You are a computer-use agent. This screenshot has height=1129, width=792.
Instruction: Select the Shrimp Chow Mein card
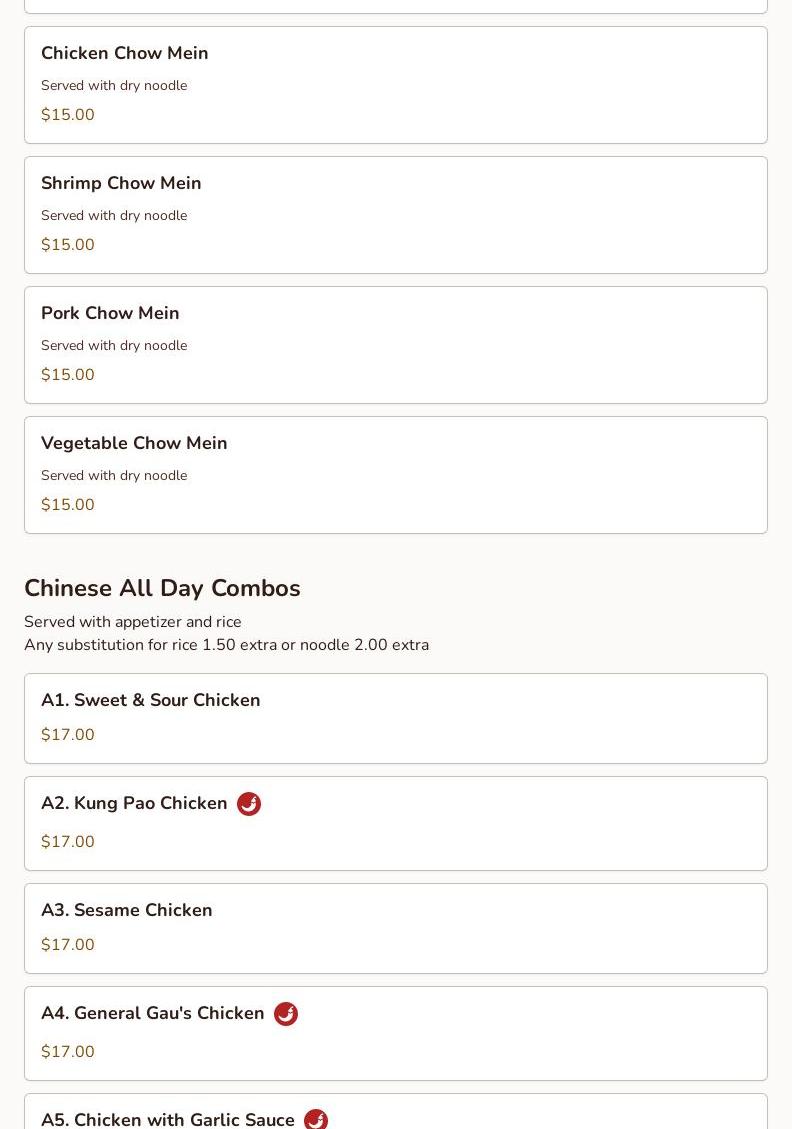click(x=395, y=215)
